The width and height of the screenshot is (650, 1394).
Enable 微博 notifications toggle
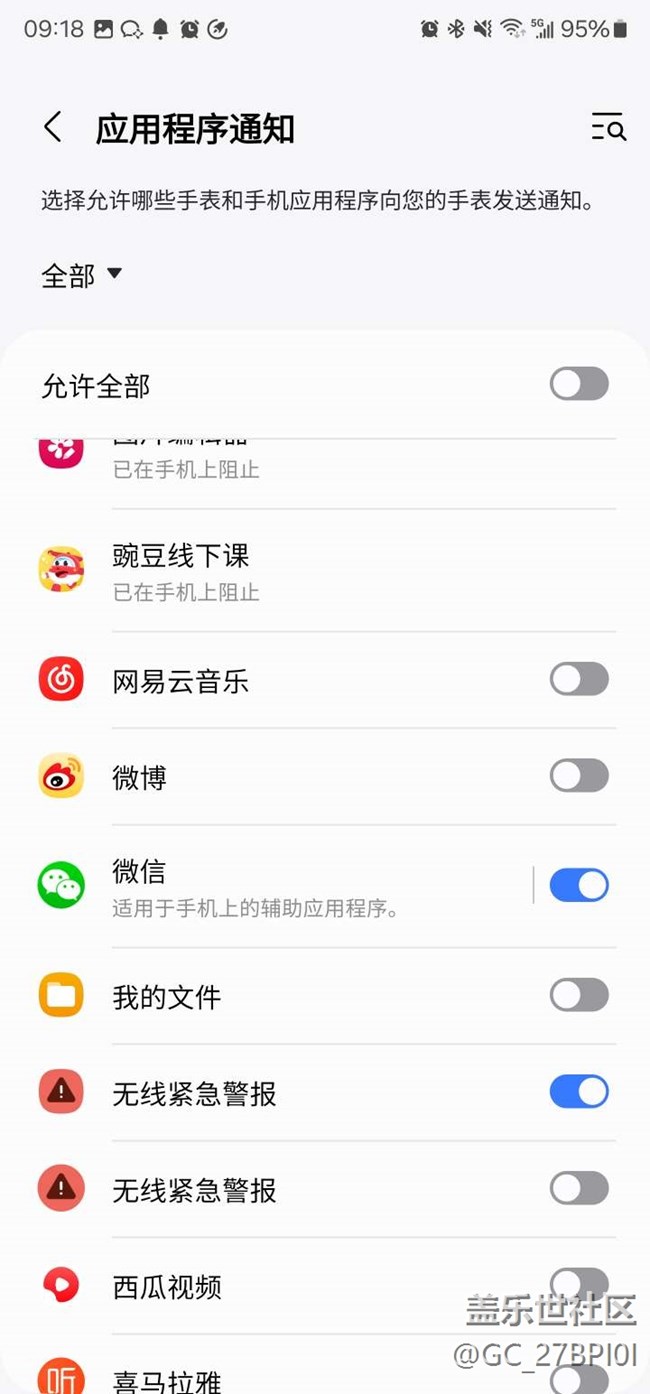(x=578, y=776)
